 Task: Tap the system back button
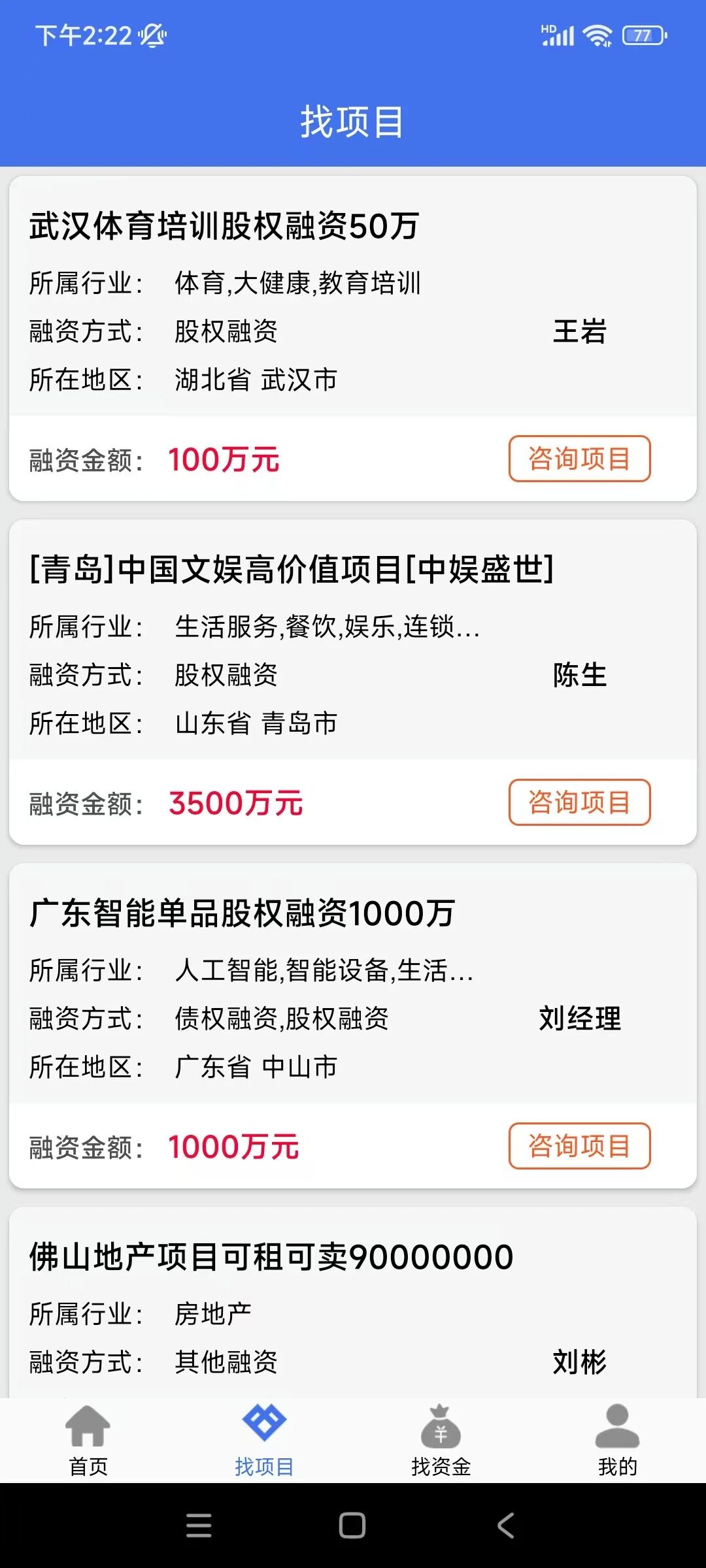[x=506, y=1526]
